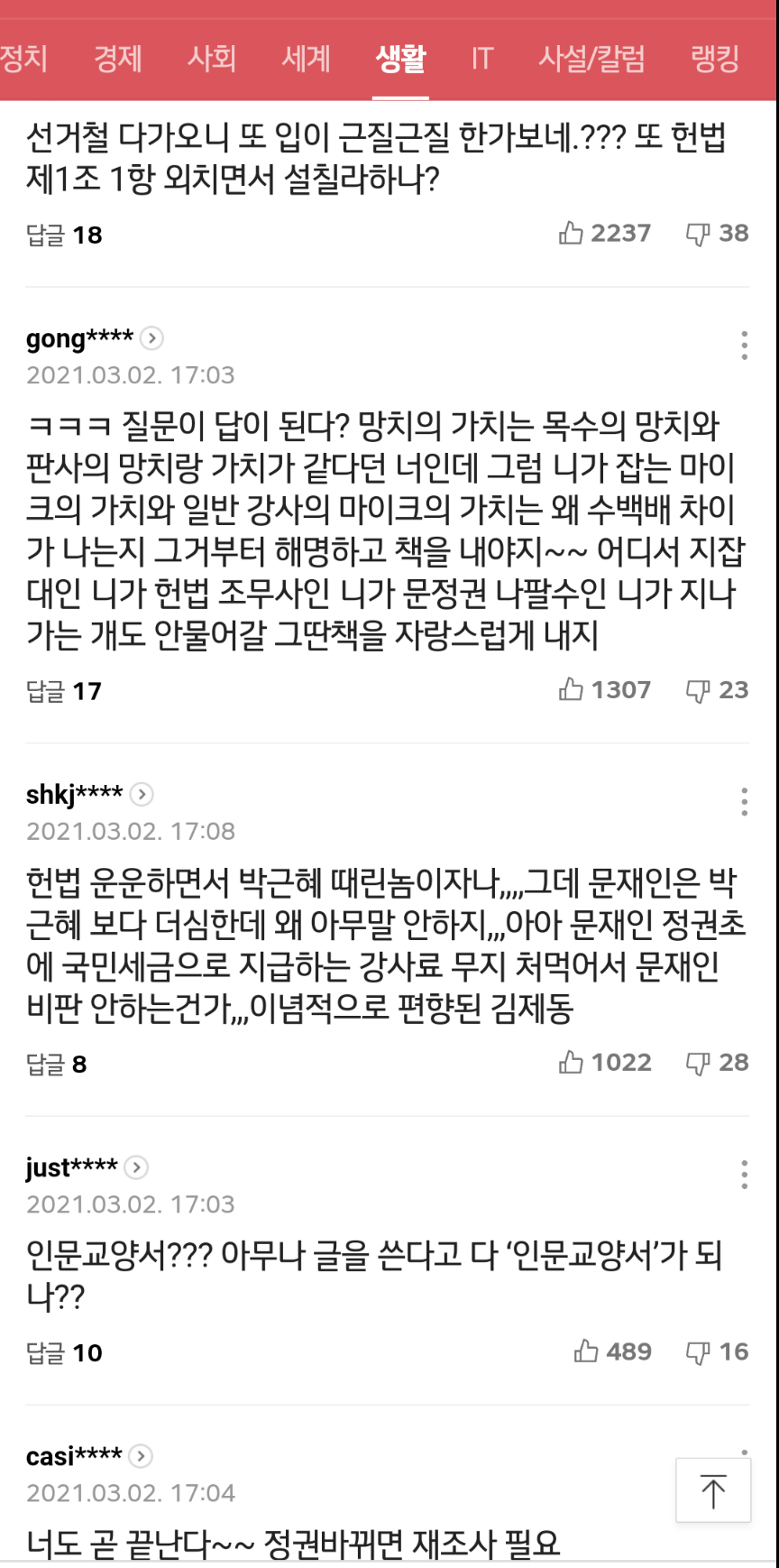Open the 사설/칼럼 tab
Viewport: 779px width, 1568px height.
tap(591, 60)
